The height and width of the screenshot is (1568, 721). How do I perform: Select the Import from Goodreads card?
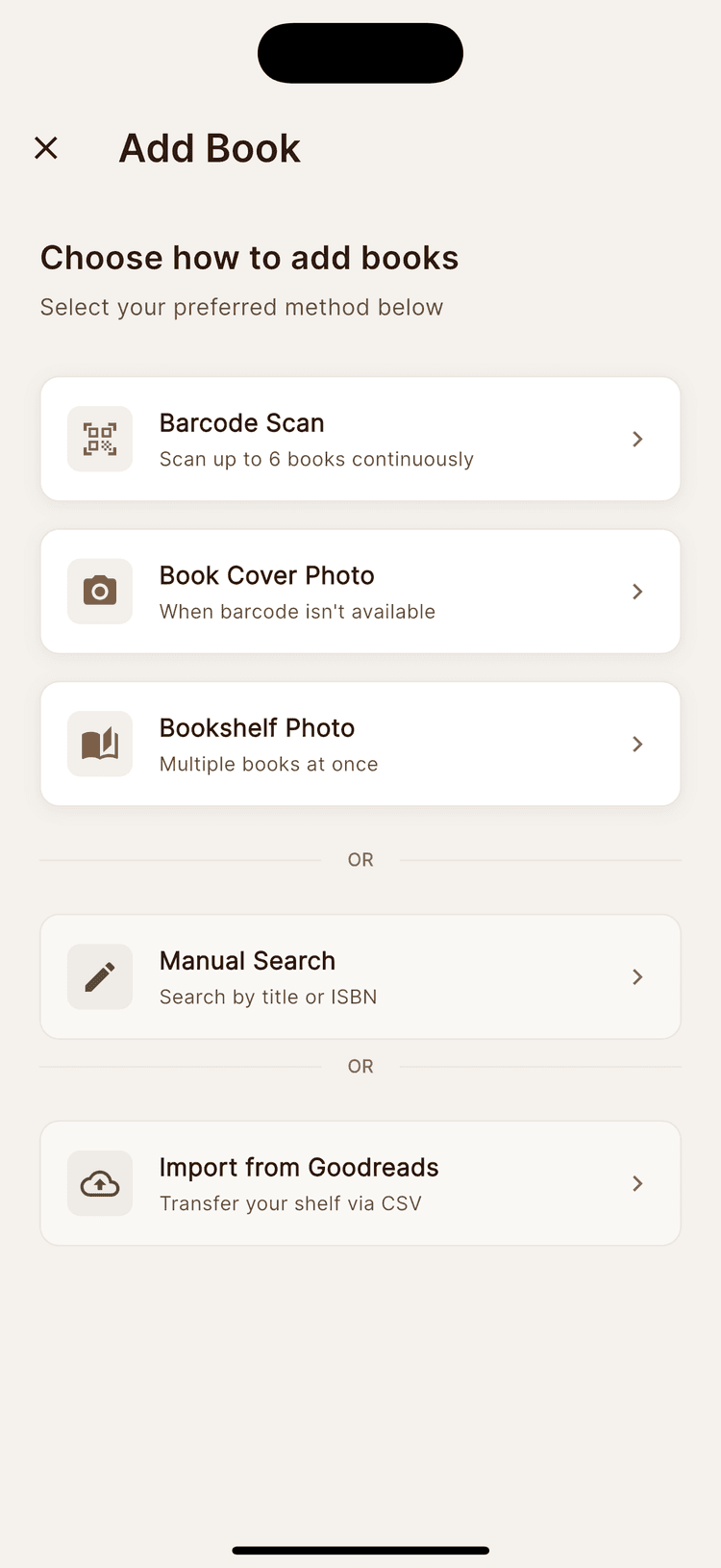coord(360,1183)
